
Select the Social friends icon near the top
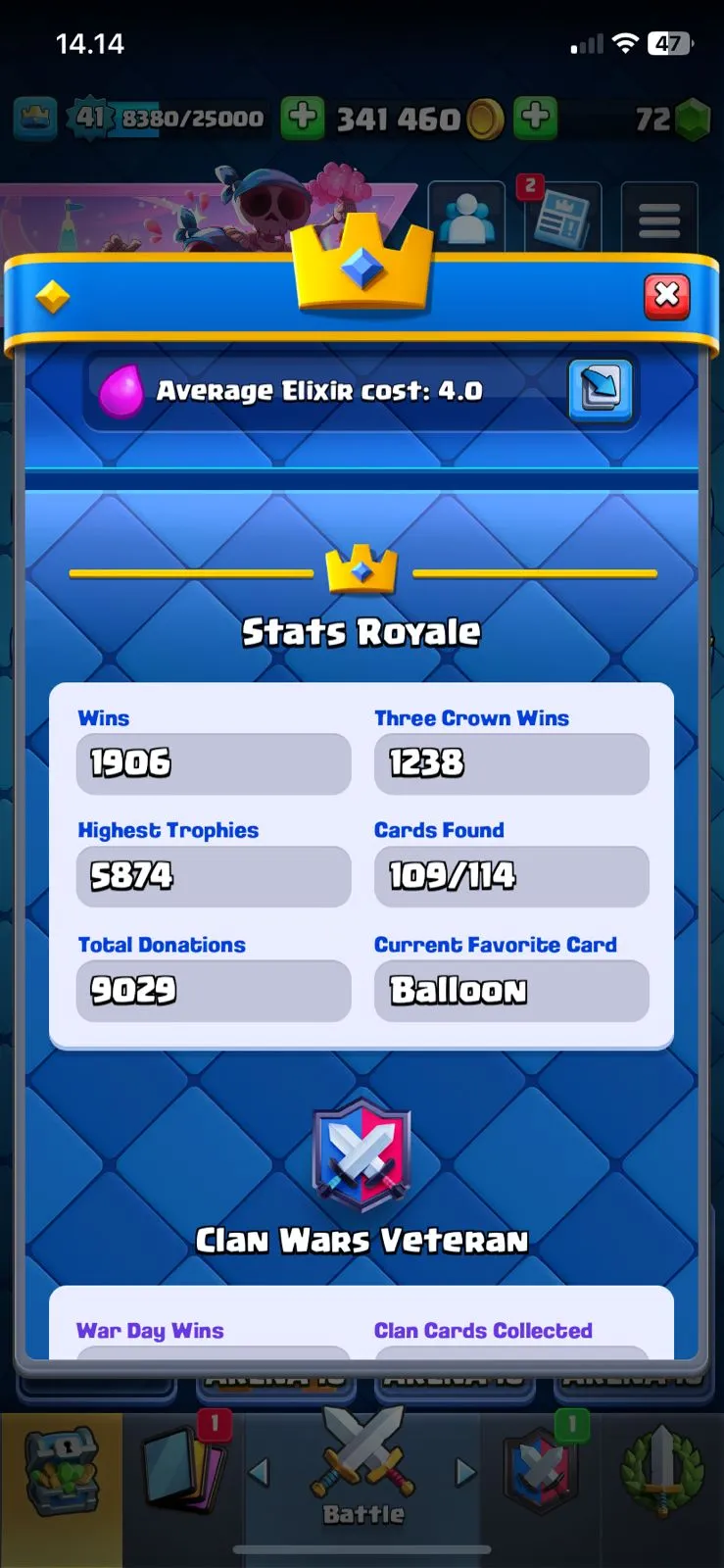pos(466,218)
